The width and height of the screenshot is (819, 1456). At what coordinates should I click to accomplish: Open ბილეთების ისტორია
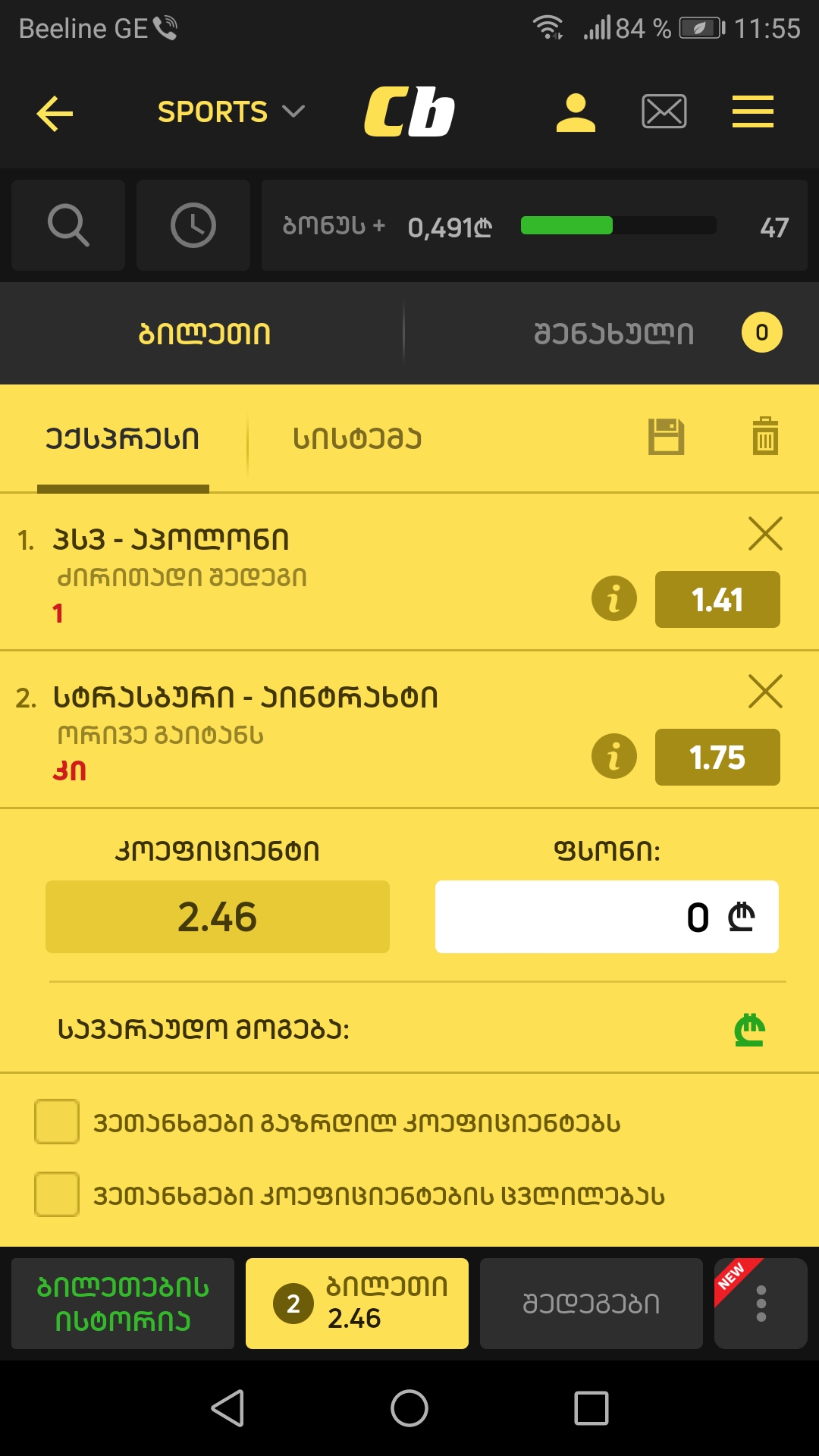click(122, 1302)
